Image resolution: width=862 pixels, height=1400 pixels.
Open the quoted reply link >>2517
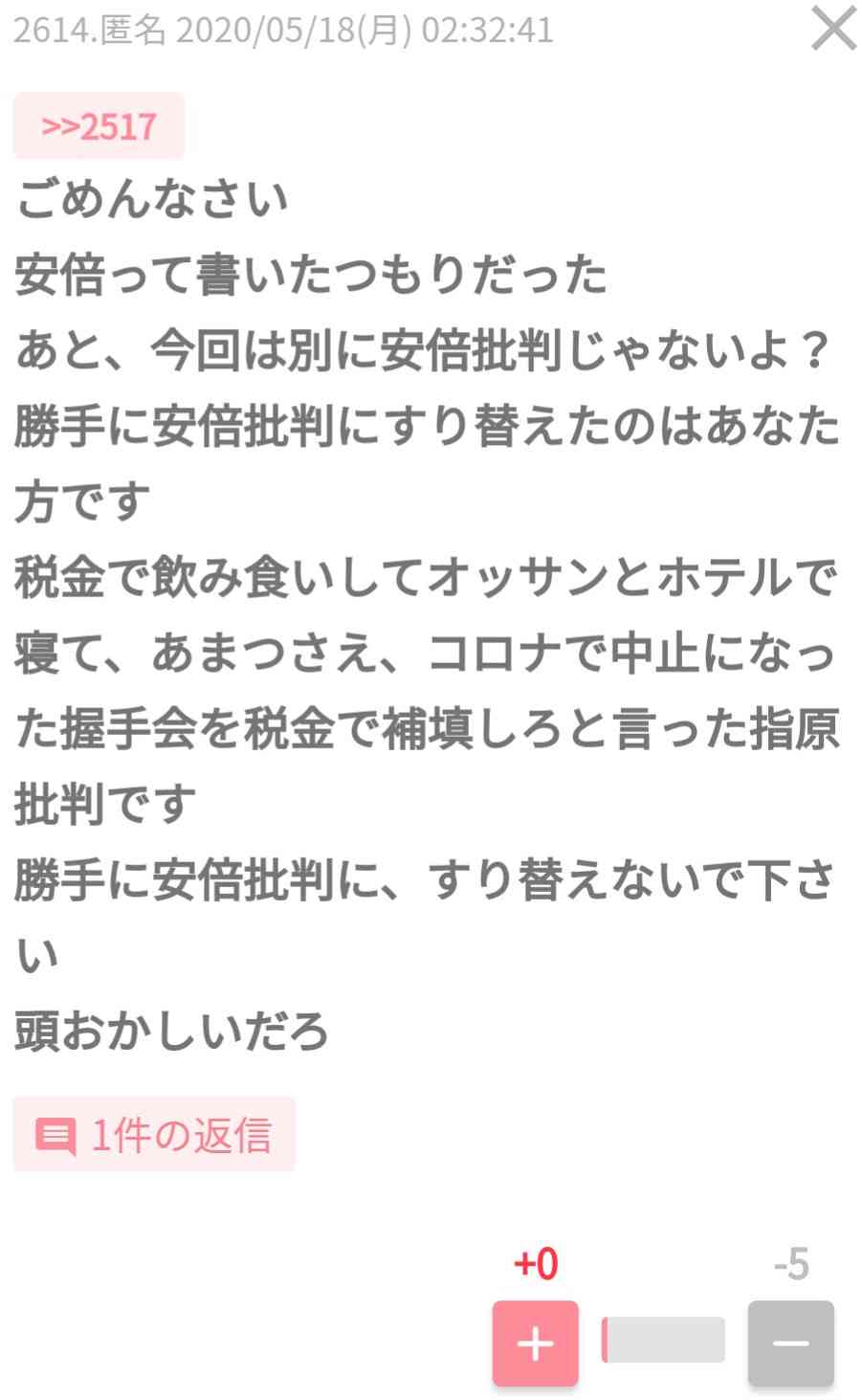[99, 126]
